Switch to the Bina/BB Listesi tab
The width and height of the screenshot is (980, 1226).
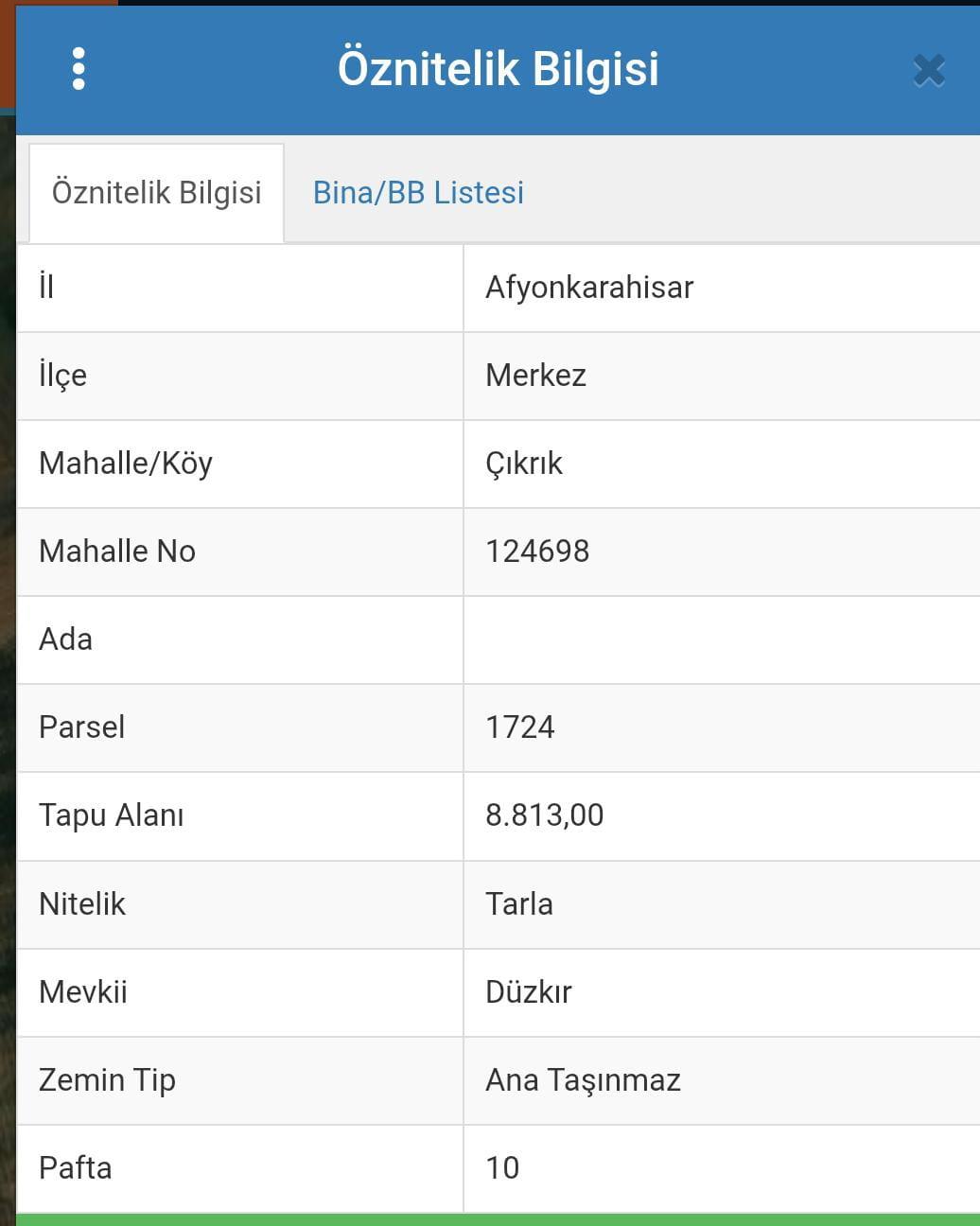(418, 193)
